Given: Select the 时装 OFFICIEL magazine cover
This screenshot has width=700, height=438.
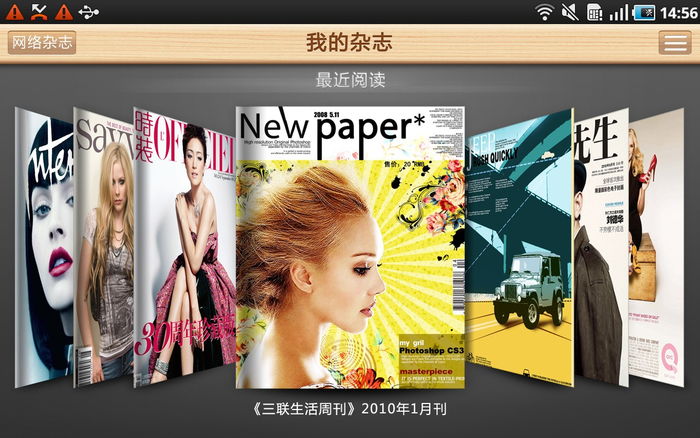Looking at the screenshot, I should coord(186,250).
